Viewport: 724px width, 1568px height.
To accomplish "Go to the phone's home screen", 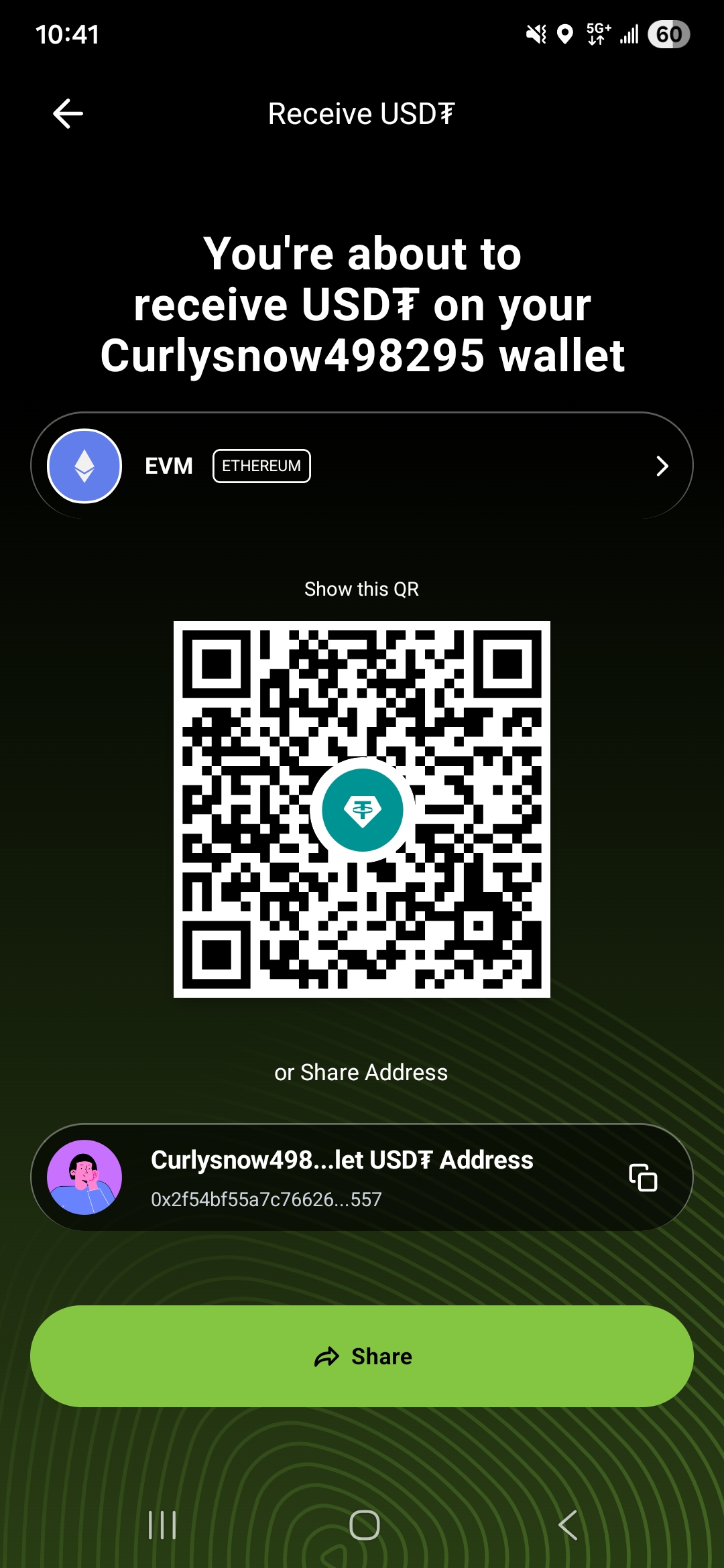I will 365,1525.
